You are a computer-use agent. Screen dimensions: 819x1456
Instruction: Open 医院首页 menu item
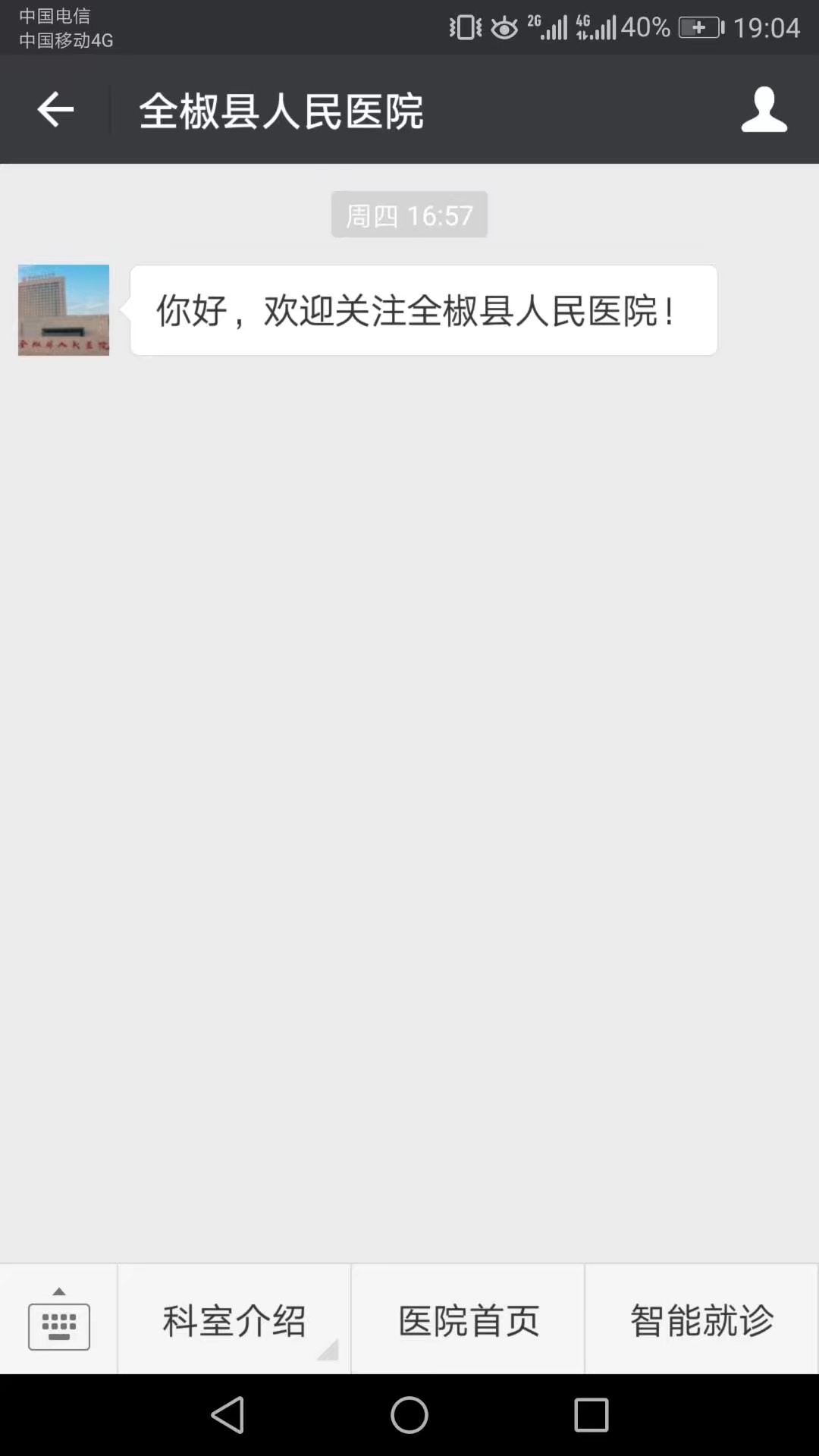point(468,1320)
